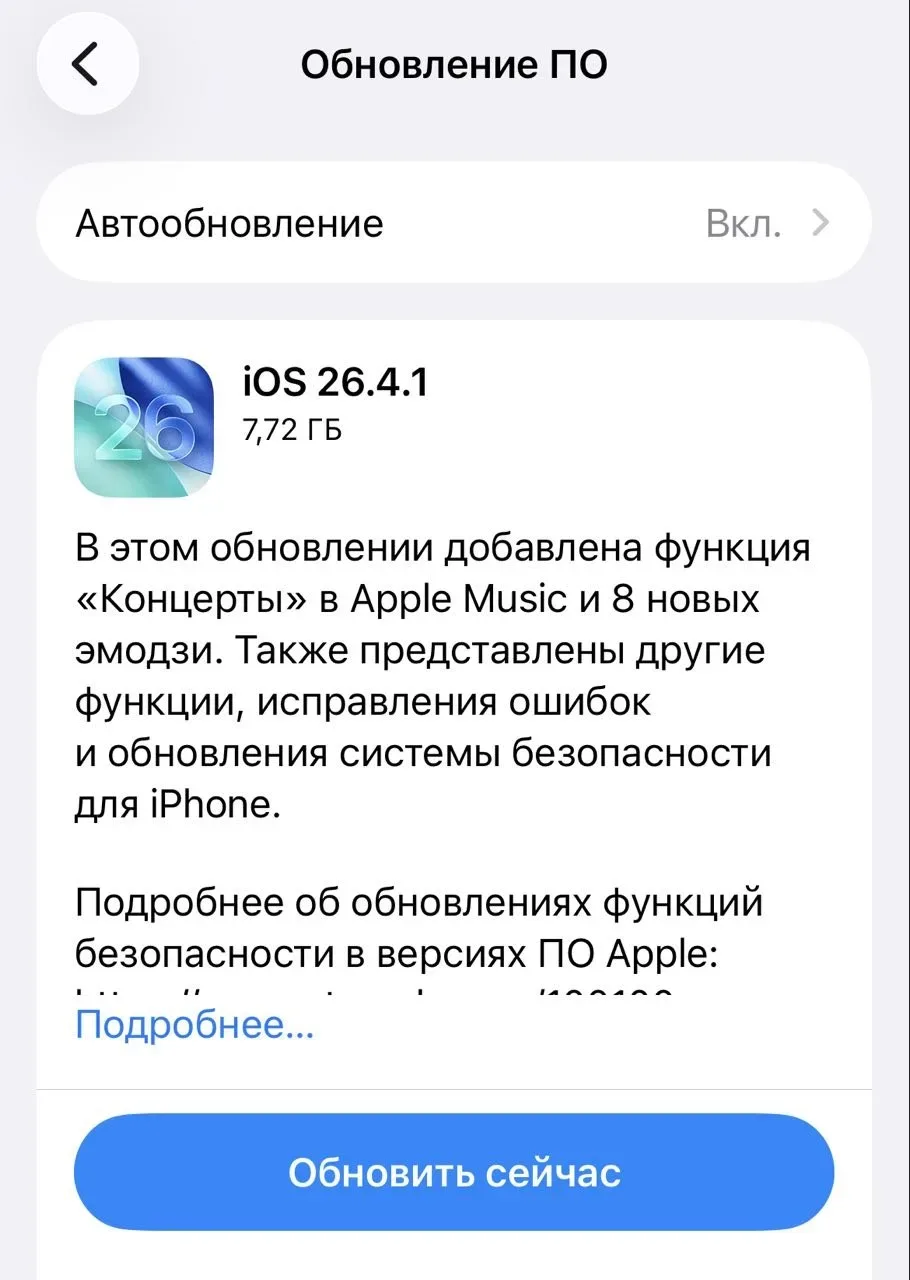The height and width of the screenshot is (1280, 910).
Task: Go back using the back arrow
Action: click(x=87, y=65)
